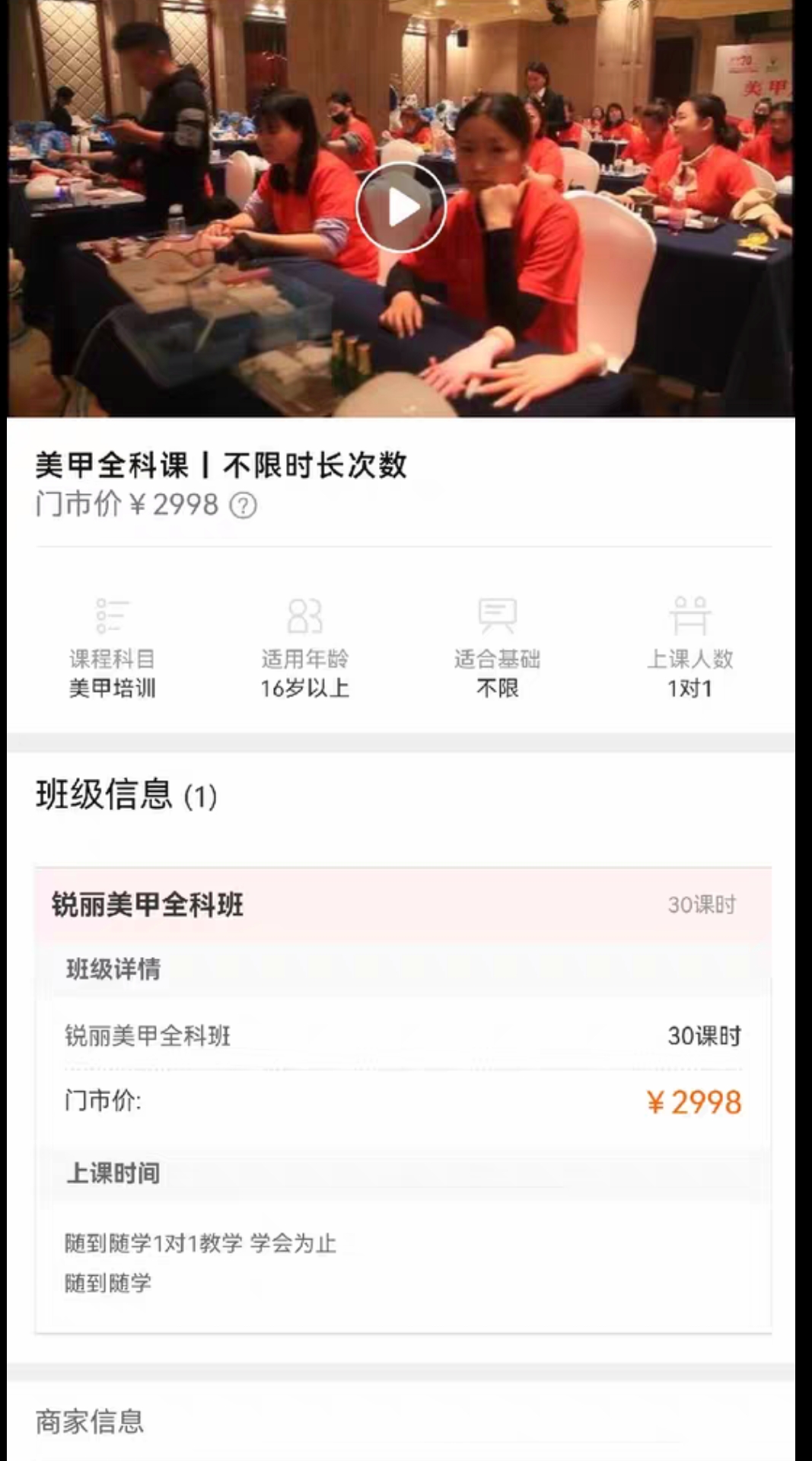Start playing the promotional video
Viewport: 812px width, 1461px height.
(x=403, y=208)
